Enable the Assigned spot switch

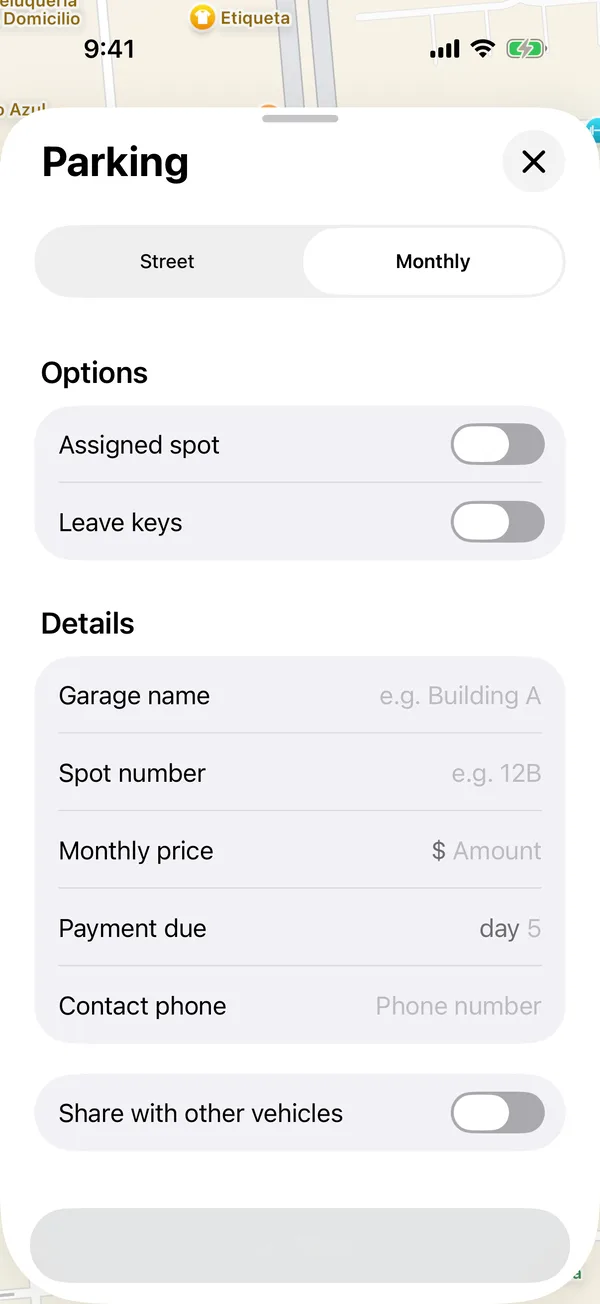[498, 445]
